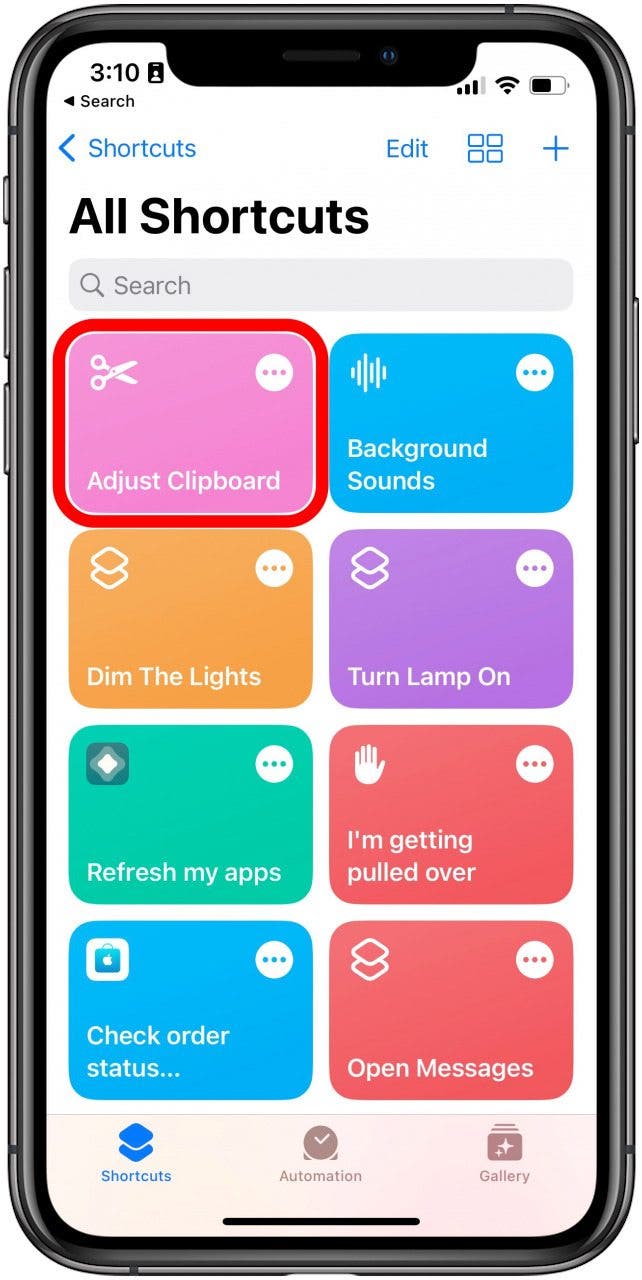Run the Adjust Clipboard shortcut
642x1280 pixels.
[190, 424]
